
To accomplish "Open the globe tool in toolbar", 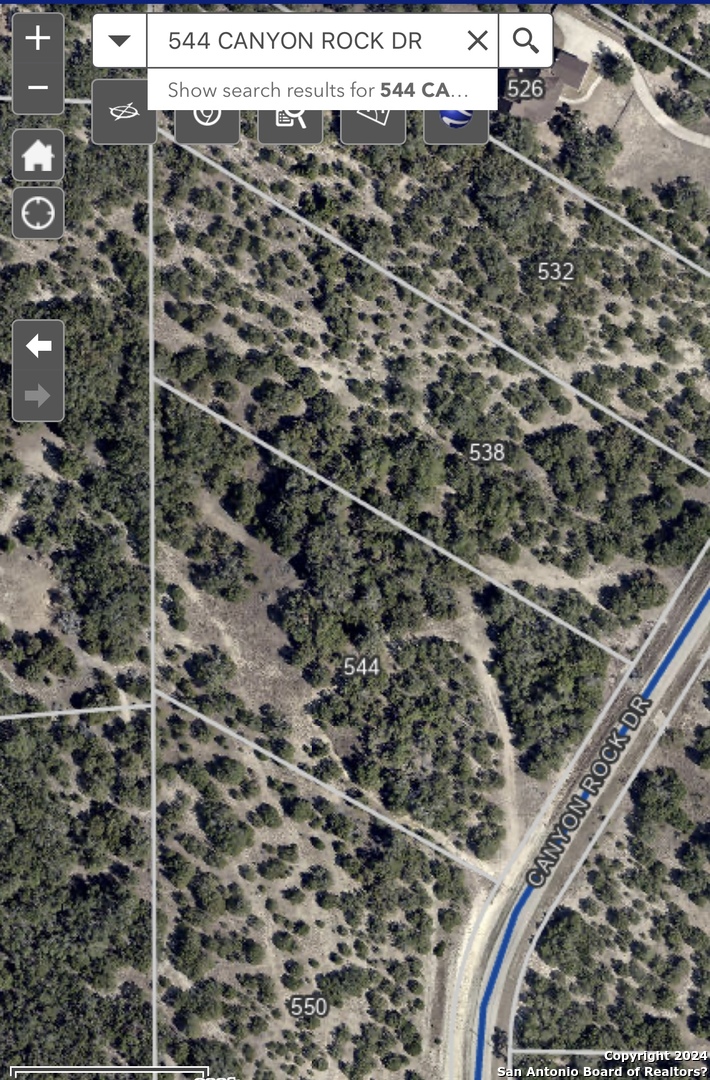I will tap(456, 122).
